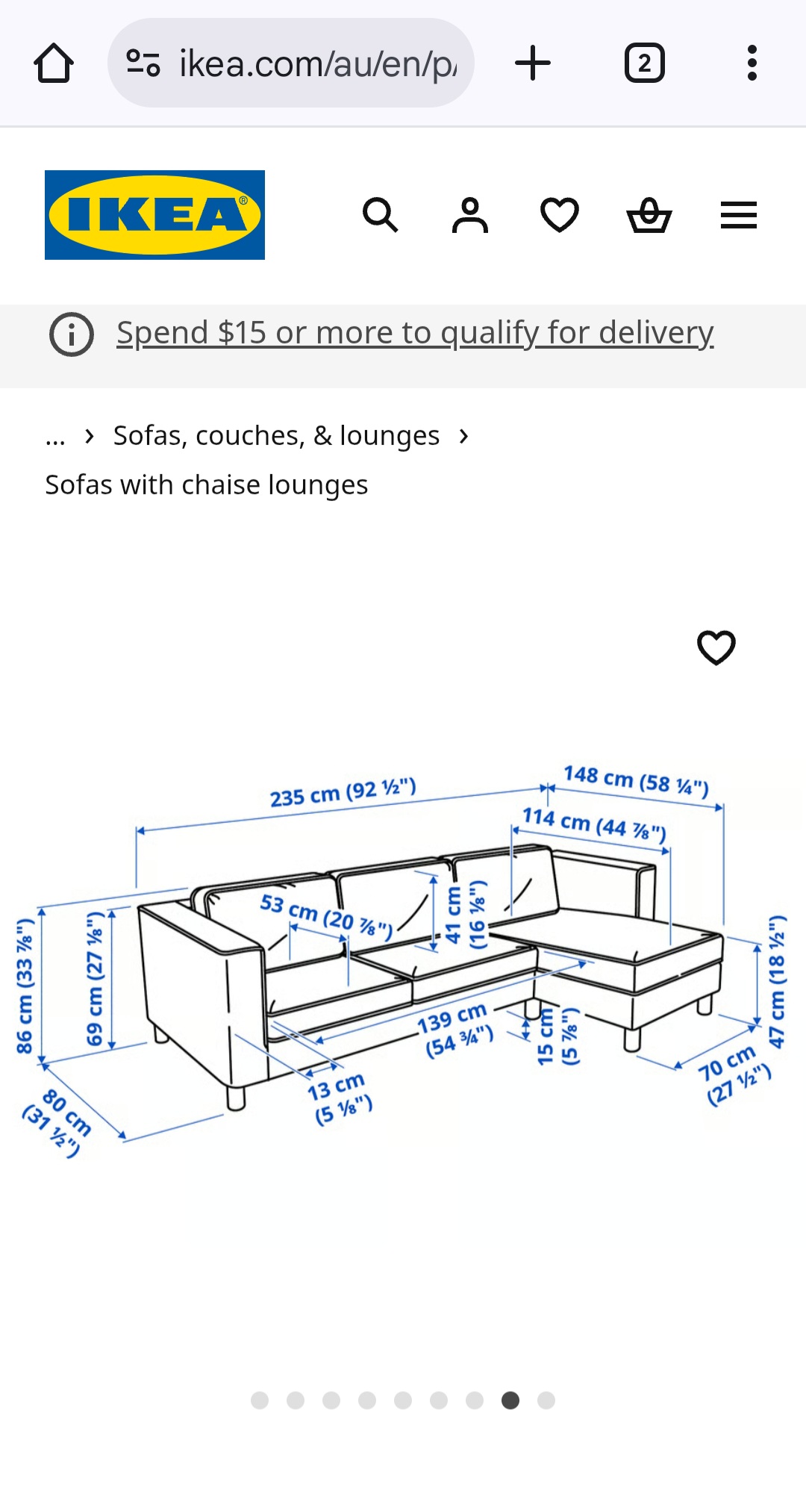The image size is (806, 1512).
Task: Enlarge the sofa dimensions image
Action: click(403, 963)
